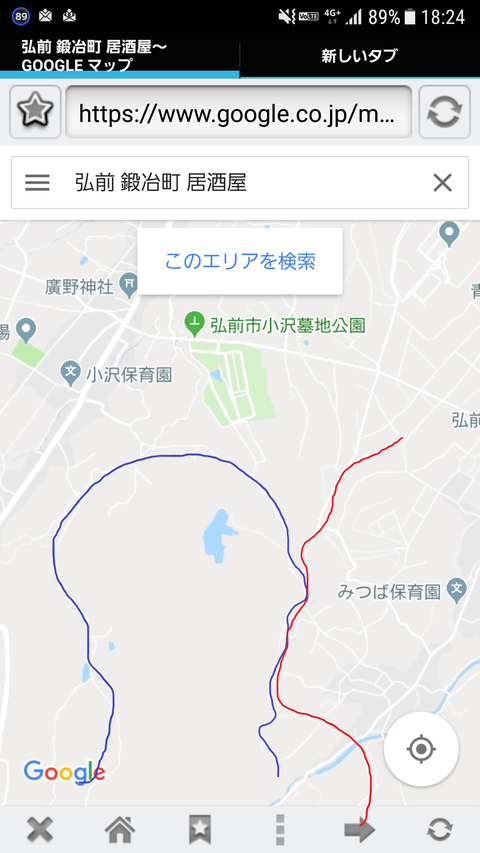Clear the map search query
This screenshot has width=480, height=853.
pos(442,183)
